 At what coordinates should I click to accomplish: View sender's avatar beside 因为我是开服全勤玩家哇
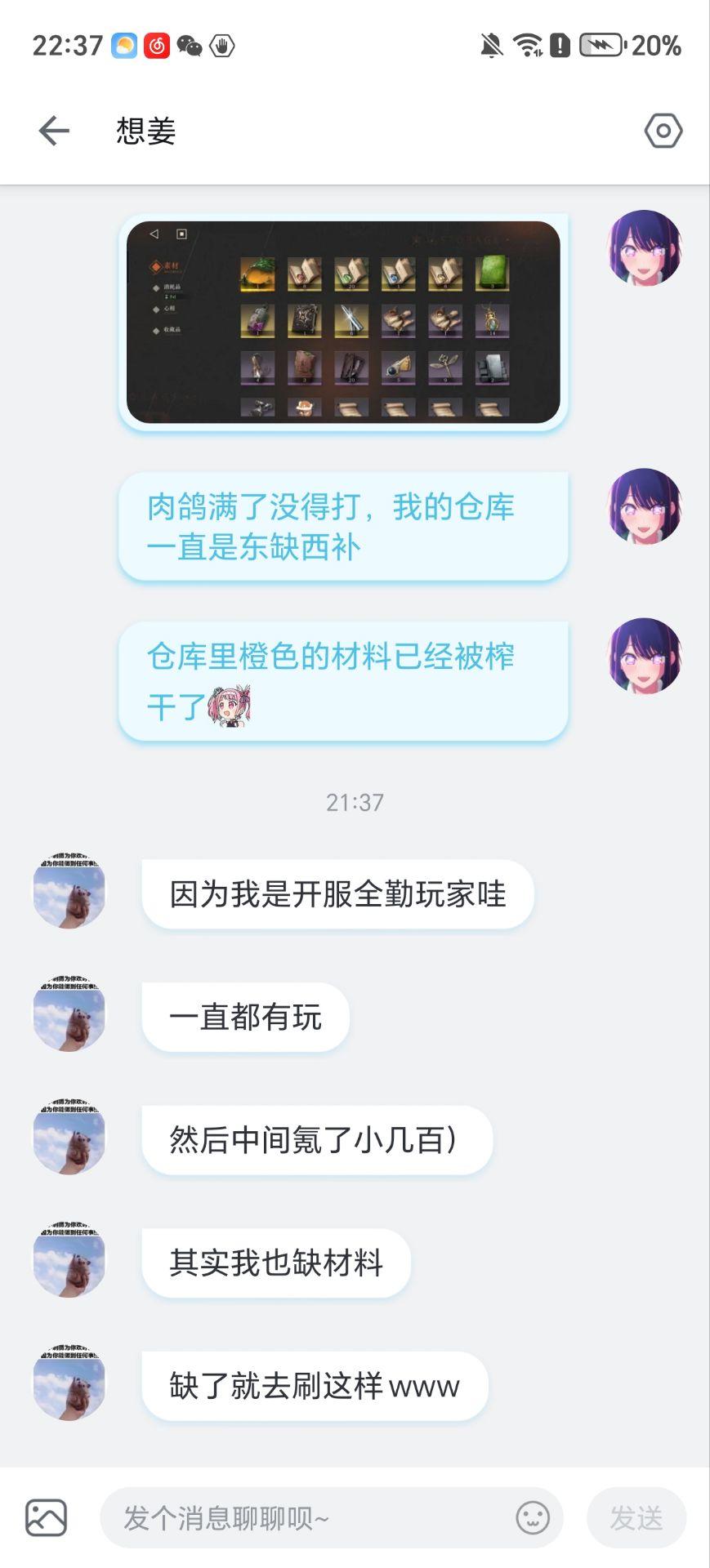tap(69, 891)
